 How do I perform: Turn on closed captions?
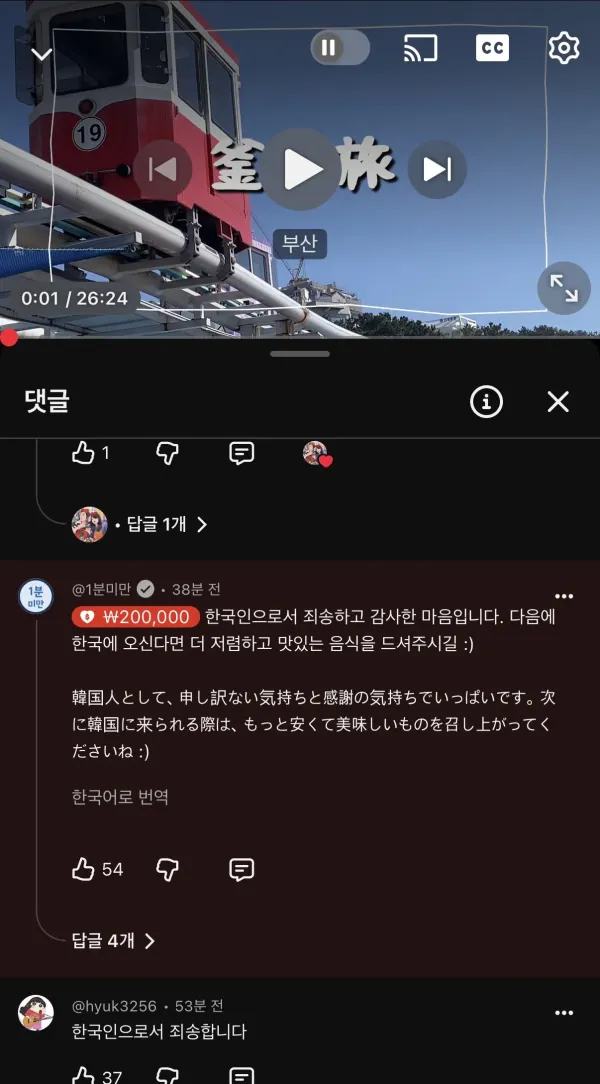[x=492, y=48]
